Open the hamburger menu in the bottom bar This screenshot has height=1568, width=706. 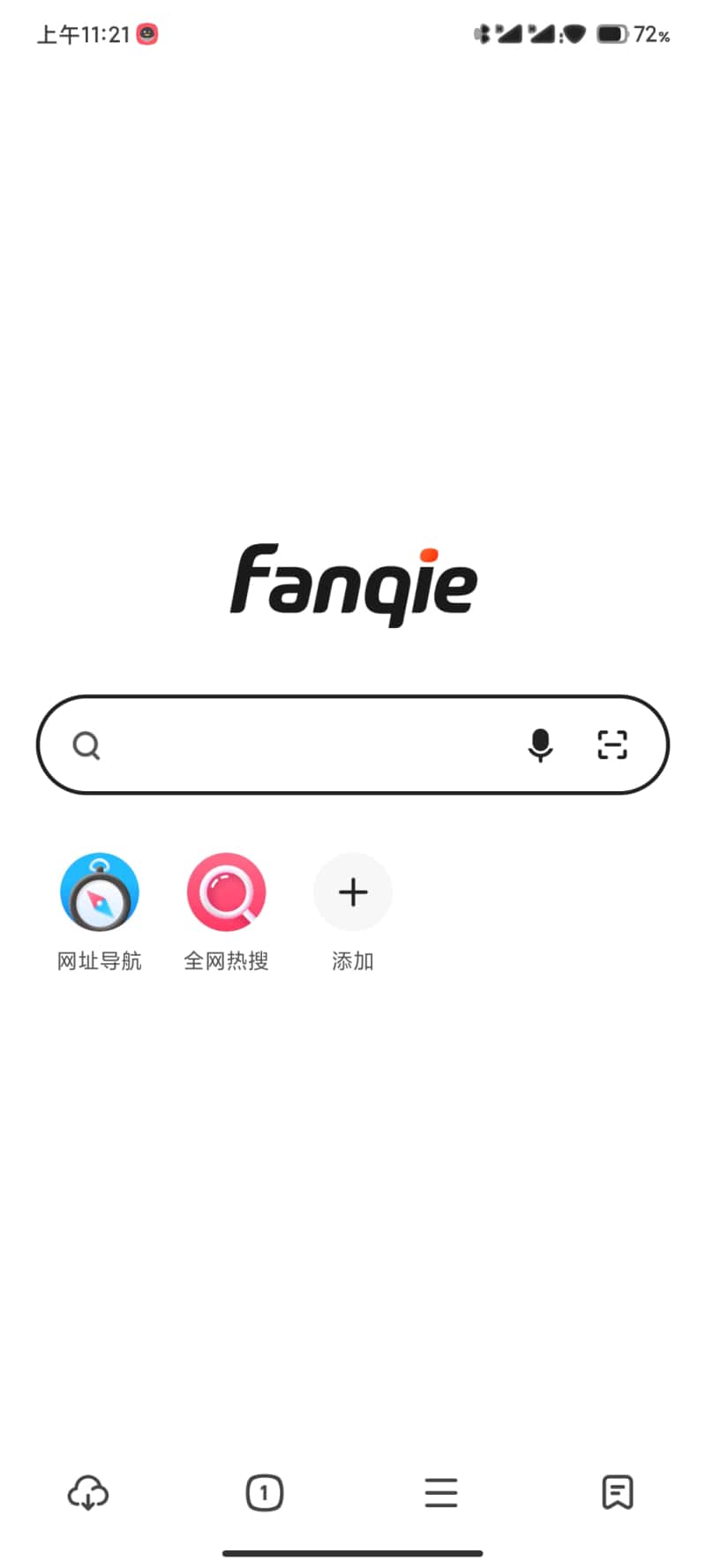point(441,1493)
